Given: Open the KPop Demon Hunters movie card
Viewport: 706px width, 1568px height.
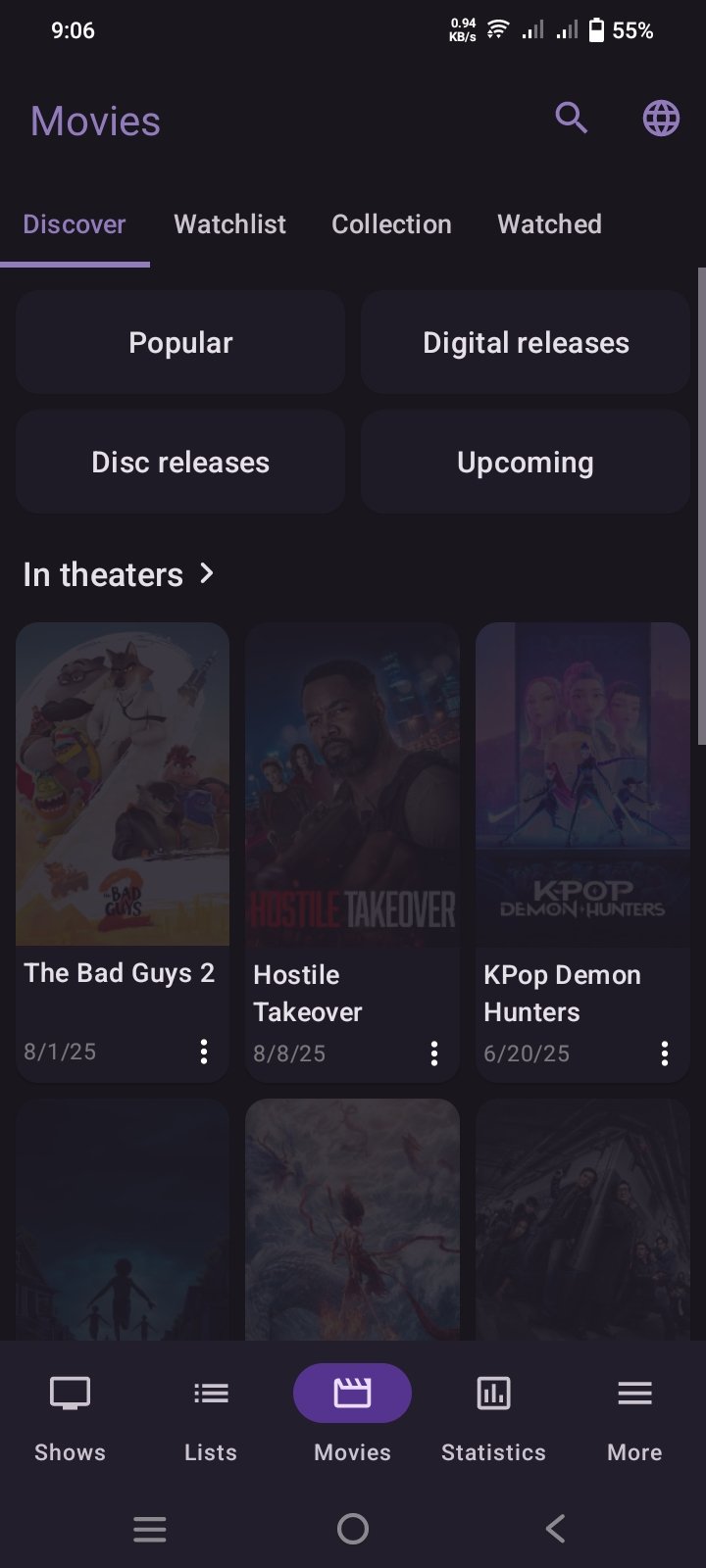Looking at the screenshot, I should point(582,784).
